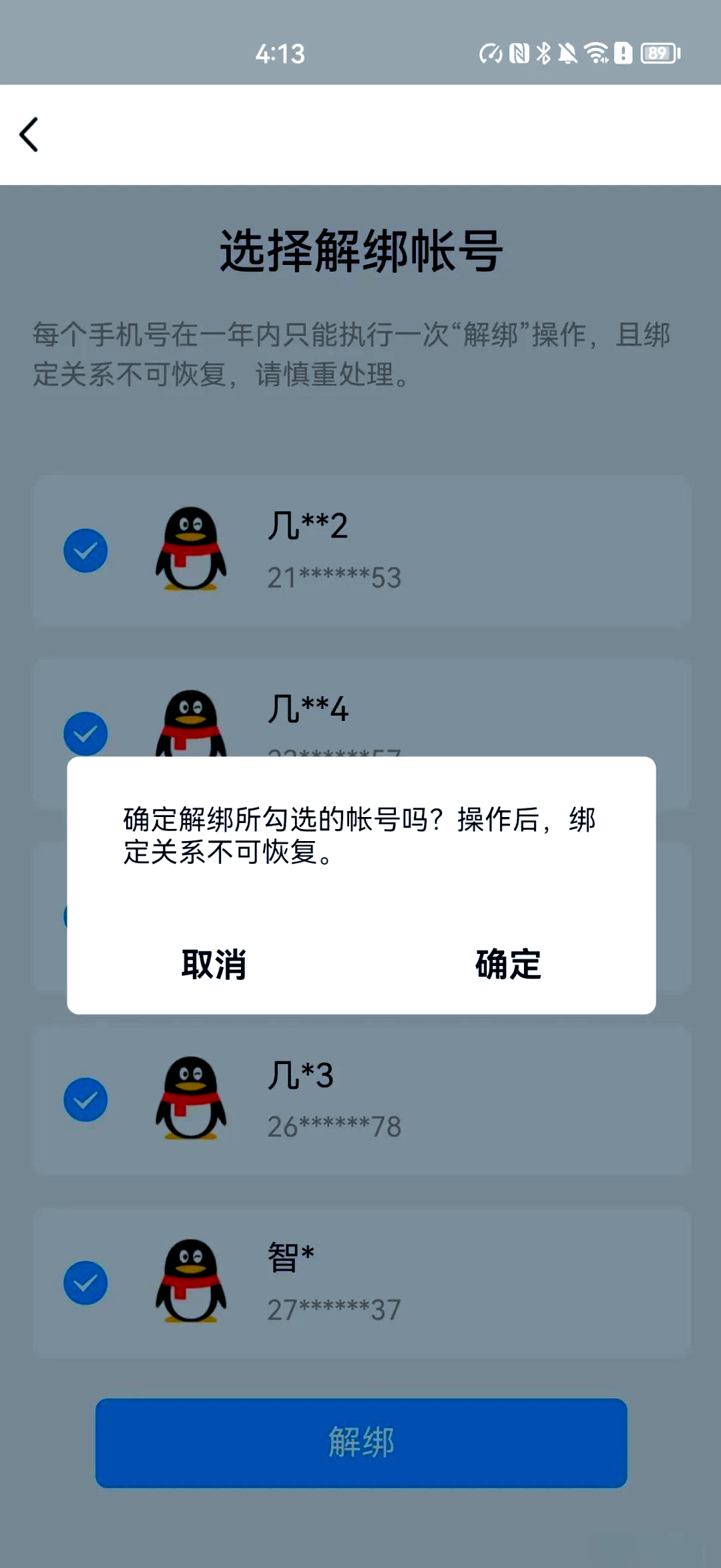Tap the Bluetooth icon in status bar
The height and width of the screenshot is (1568, 721).
[x=544, y=52]
